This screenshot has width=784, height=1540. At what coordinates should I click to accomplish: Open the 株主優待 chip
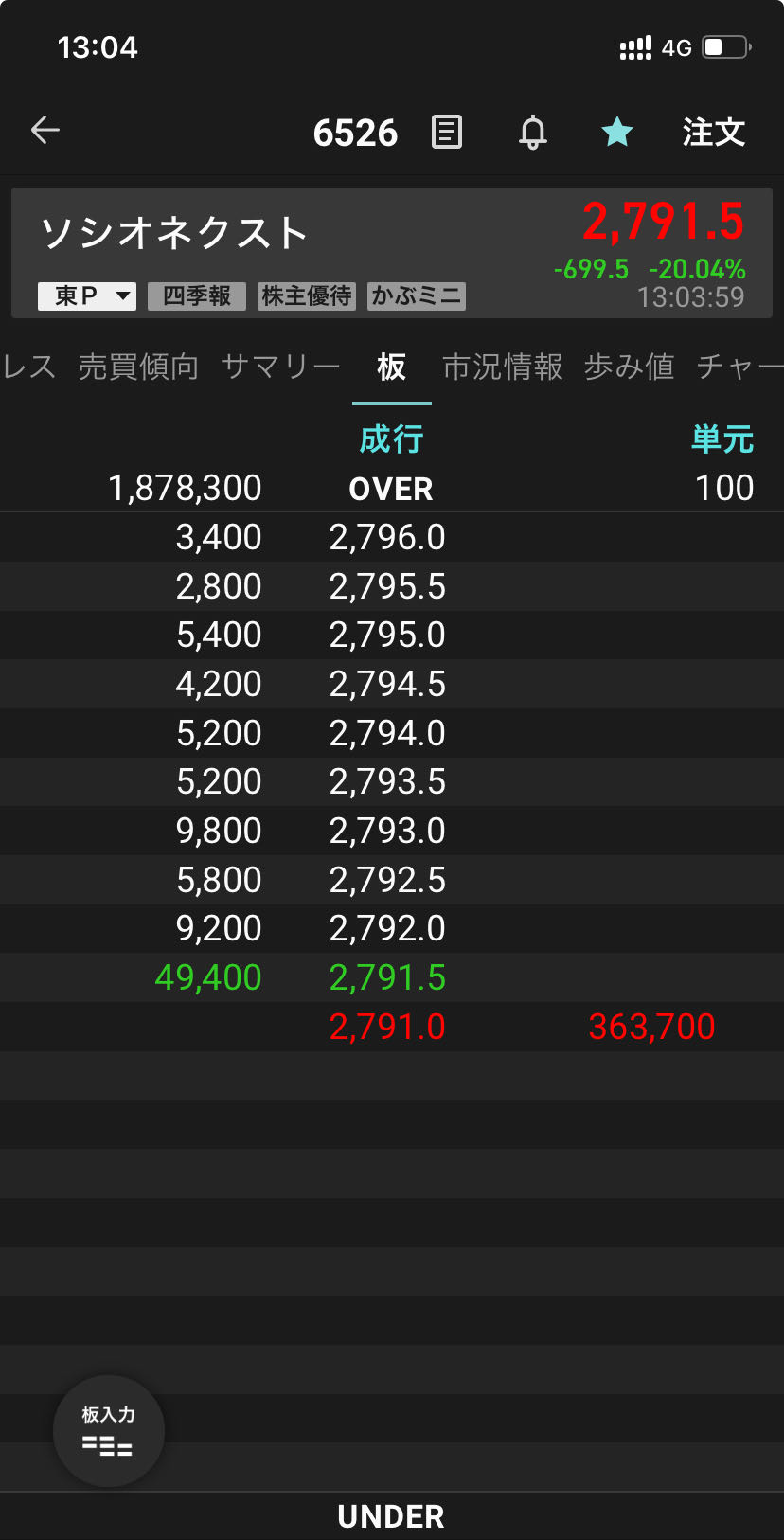307,296
